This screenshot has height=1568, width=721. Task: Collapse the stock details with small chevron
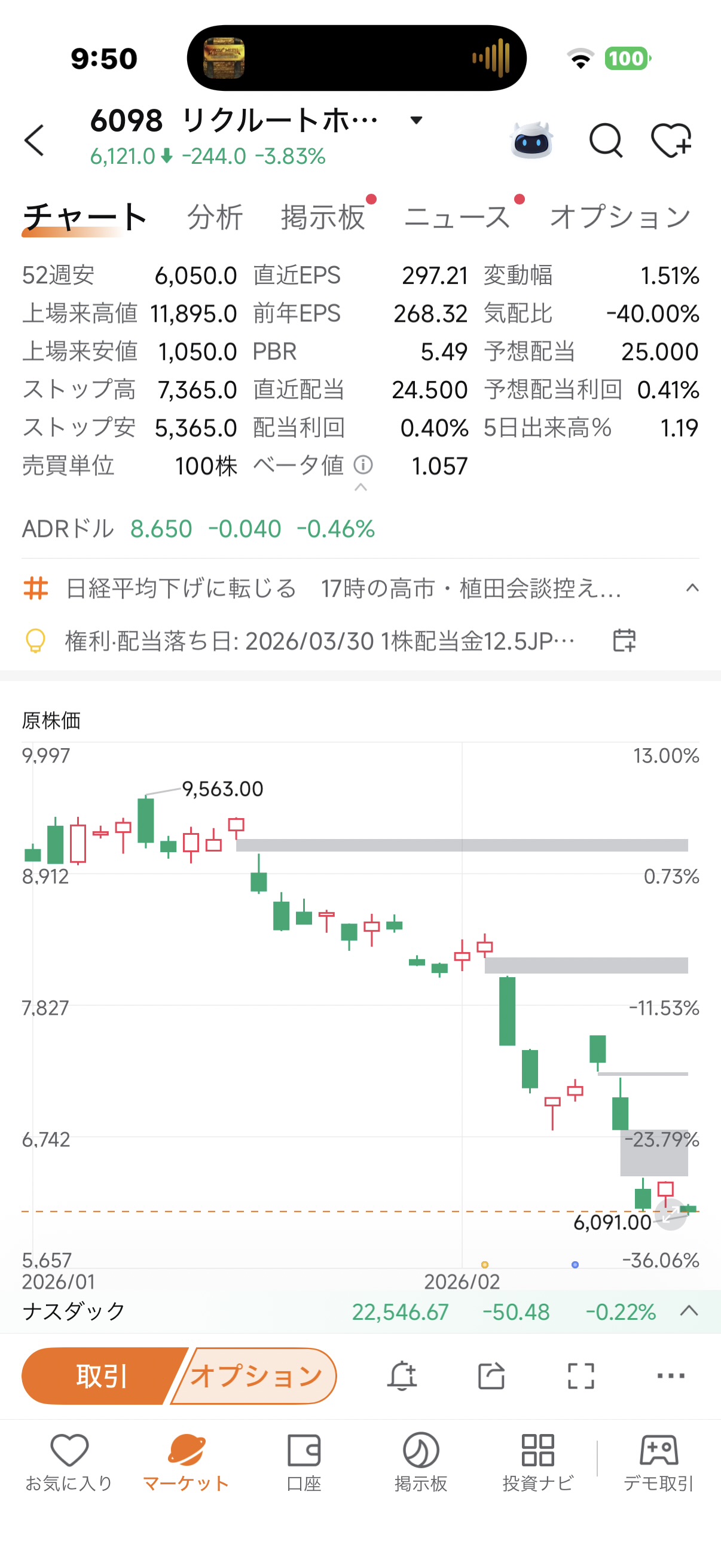(x=361, y=487)
